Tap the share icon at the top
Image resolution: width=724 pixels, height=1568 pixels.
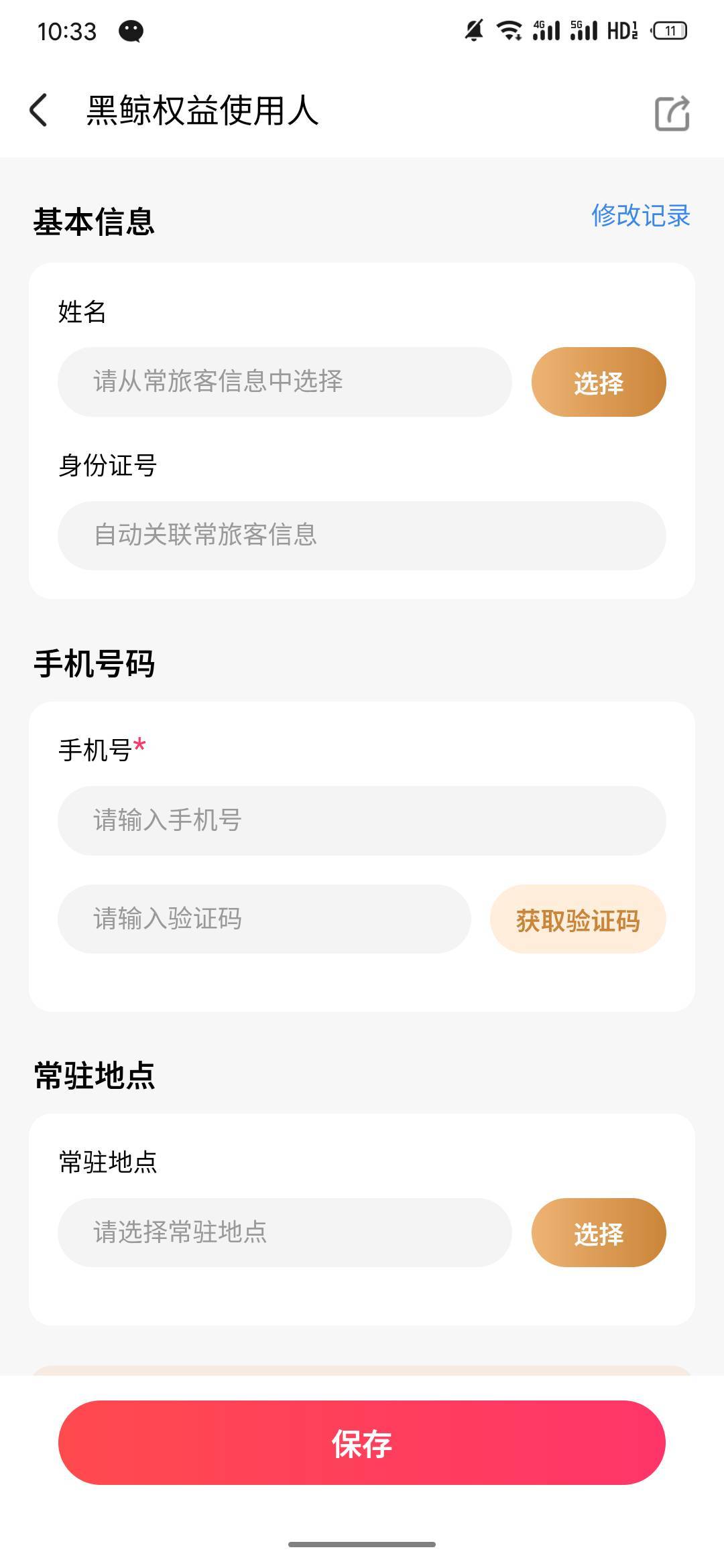[x=672, y=113]
